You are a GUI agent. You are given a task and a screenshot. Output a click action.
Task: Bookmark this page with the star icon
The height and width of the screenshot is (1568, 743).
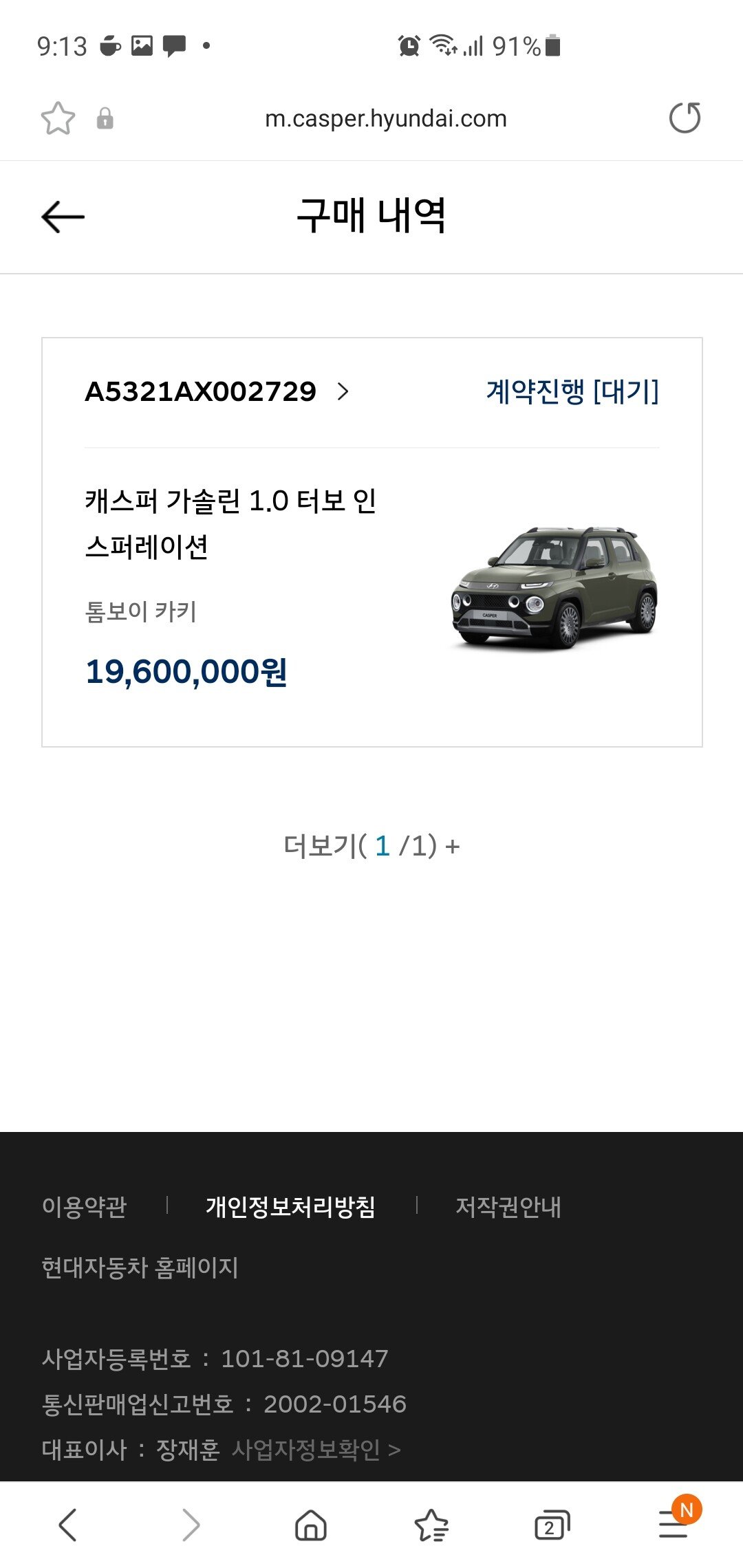point(58,118)
